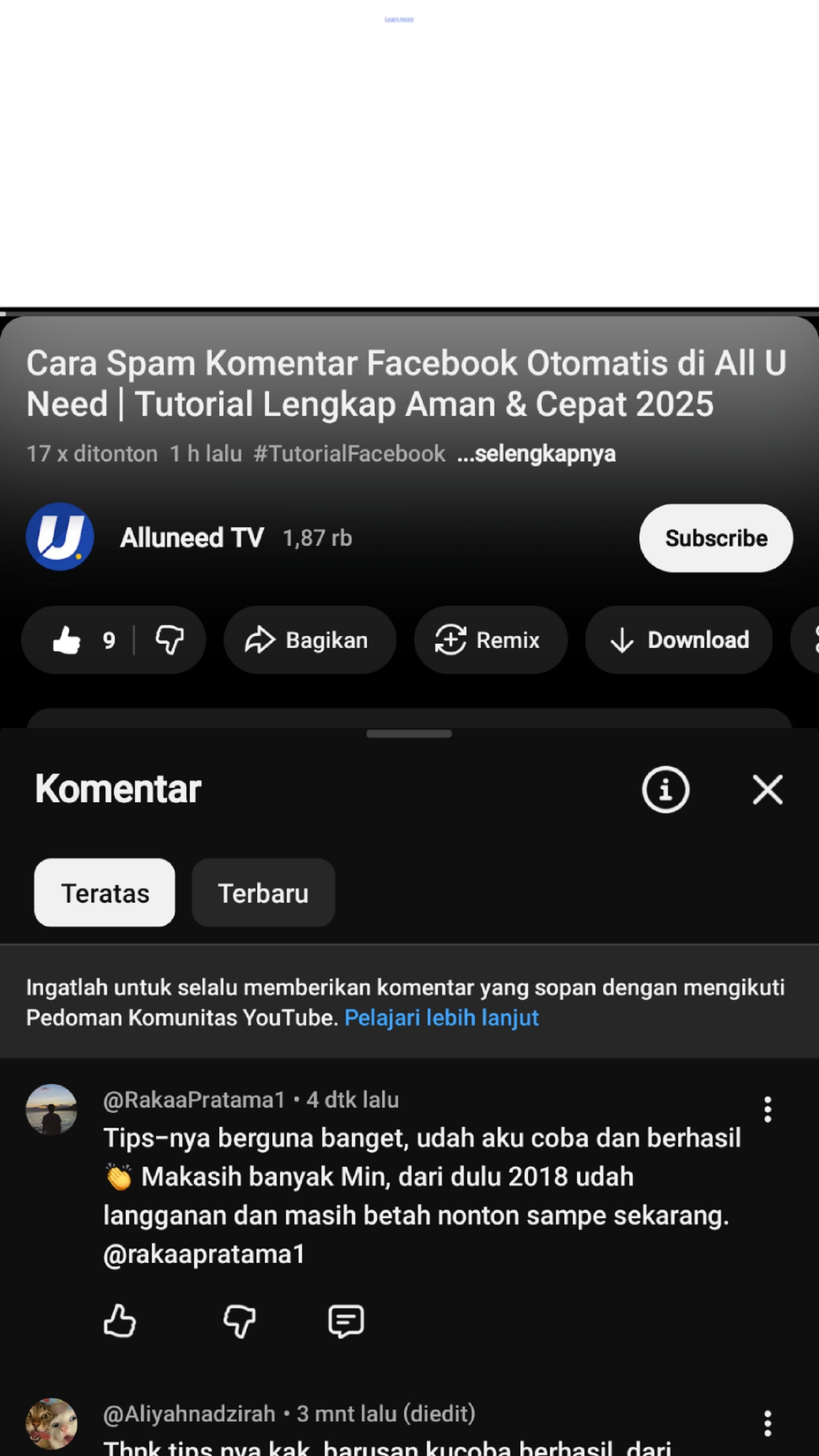
Task: Close the Komentar panel
Action: point(767,789)
